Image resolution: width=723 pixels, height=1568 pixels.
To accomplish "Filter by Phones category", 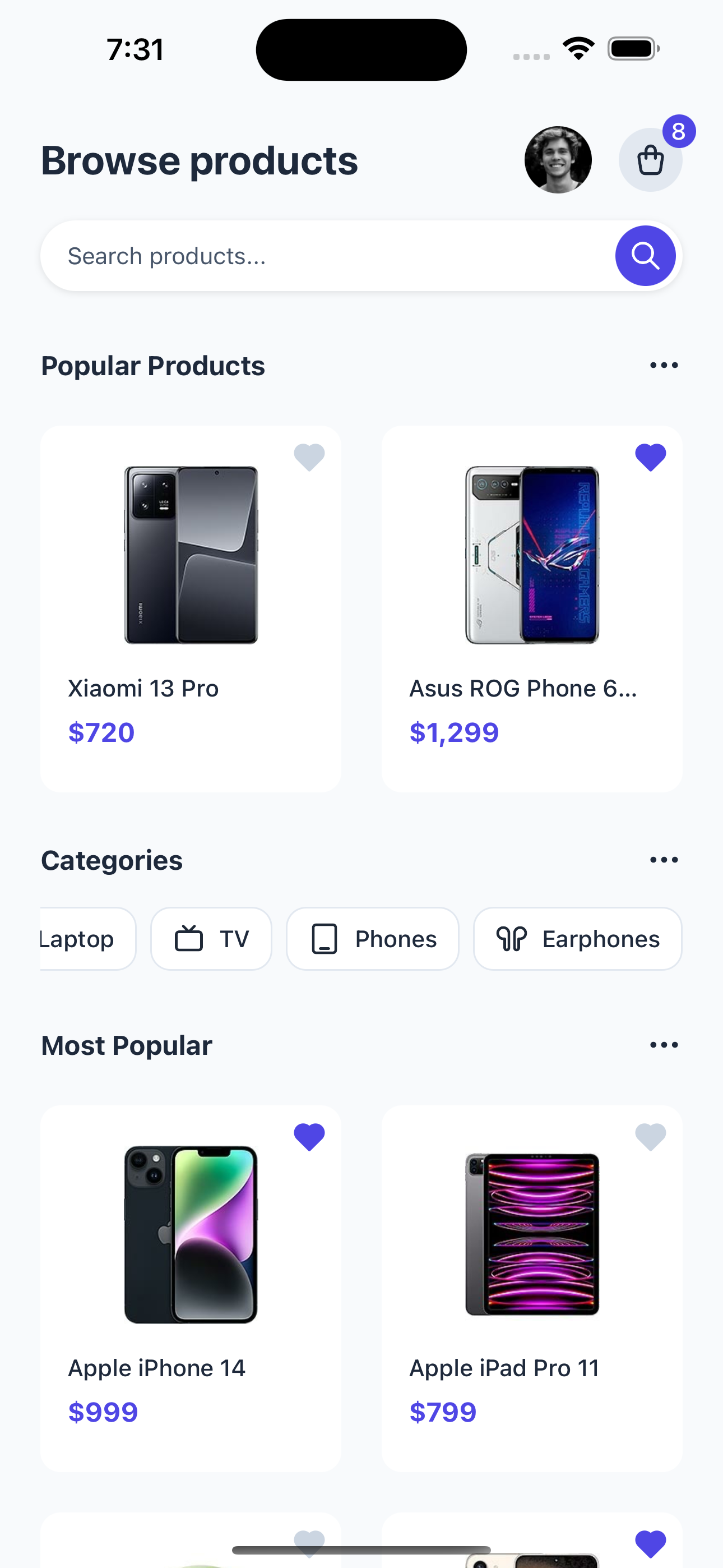I will point(373,939).
